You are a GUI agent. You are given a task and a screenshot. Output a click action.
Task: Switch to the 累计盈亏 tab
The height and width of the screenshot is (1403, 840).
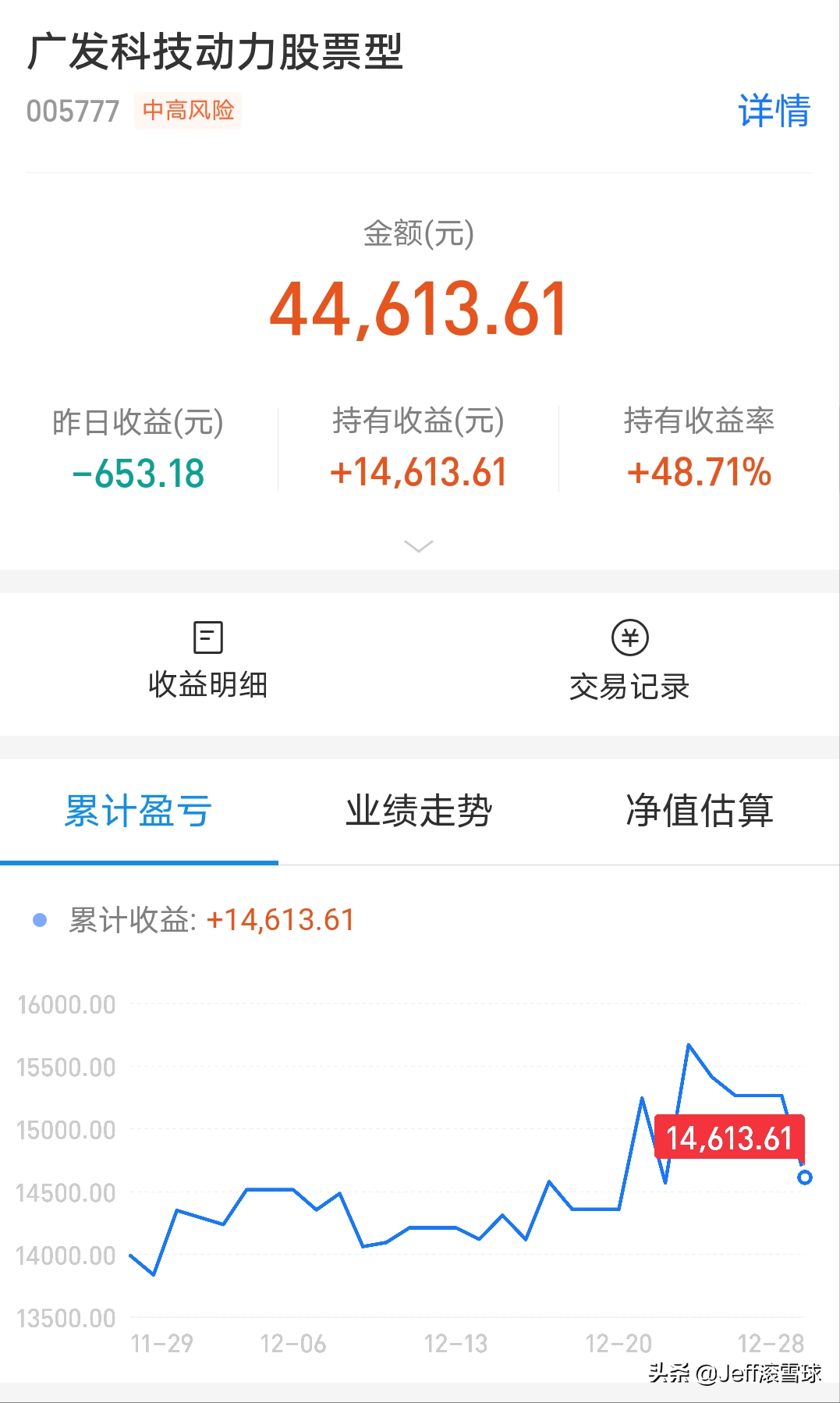point(139,812)
